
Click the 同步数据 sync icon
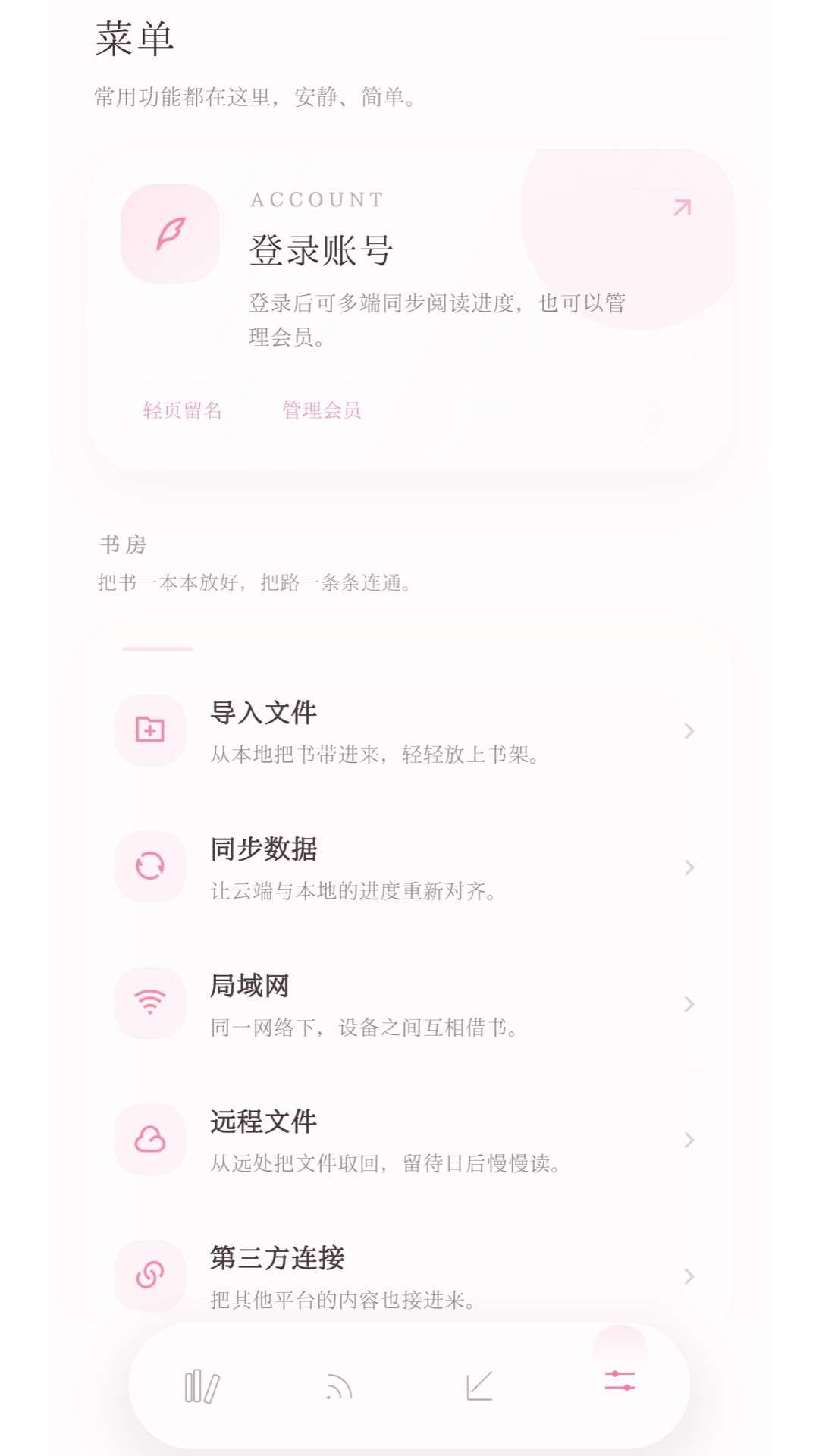coord(150,867)
